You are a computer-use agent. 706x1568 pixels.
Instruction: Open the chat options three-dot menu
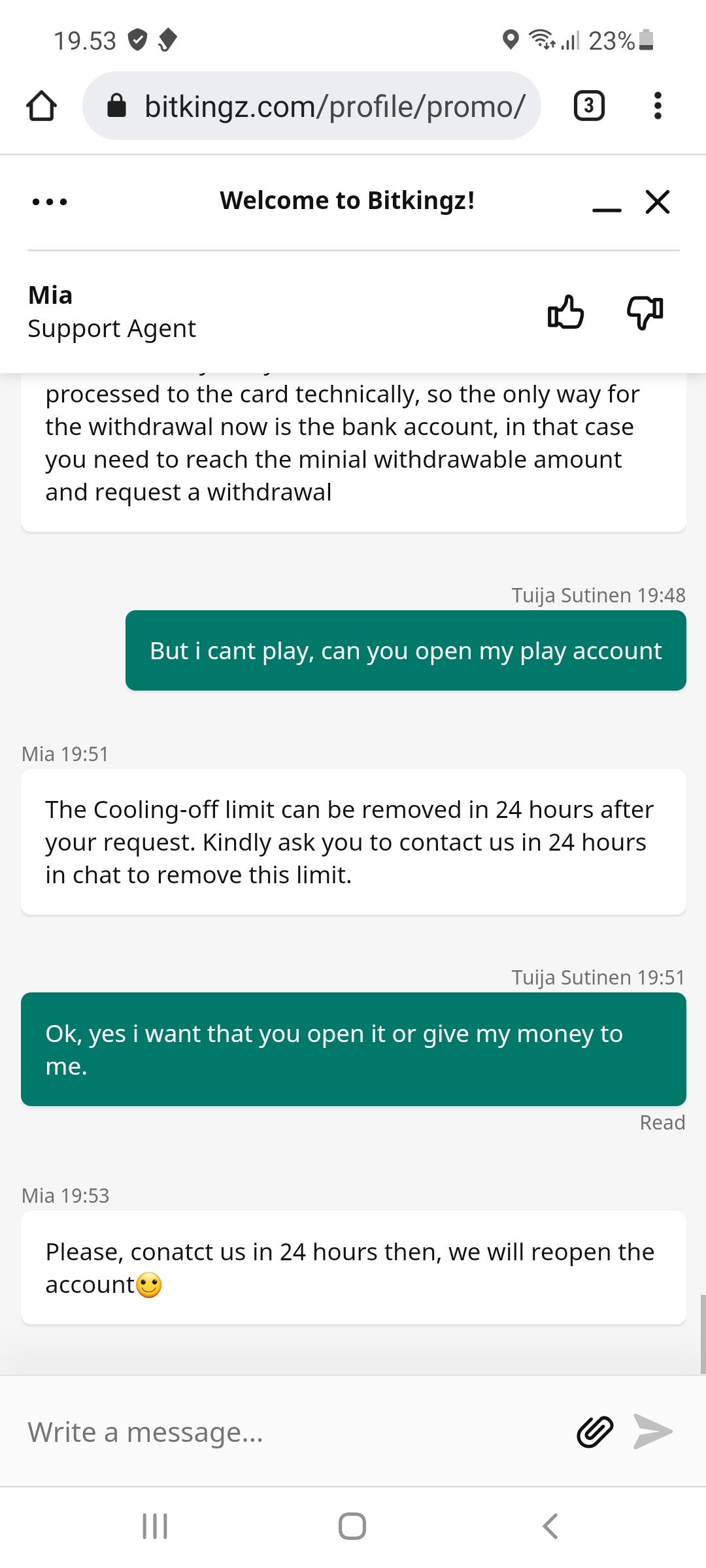coord(50,202)
